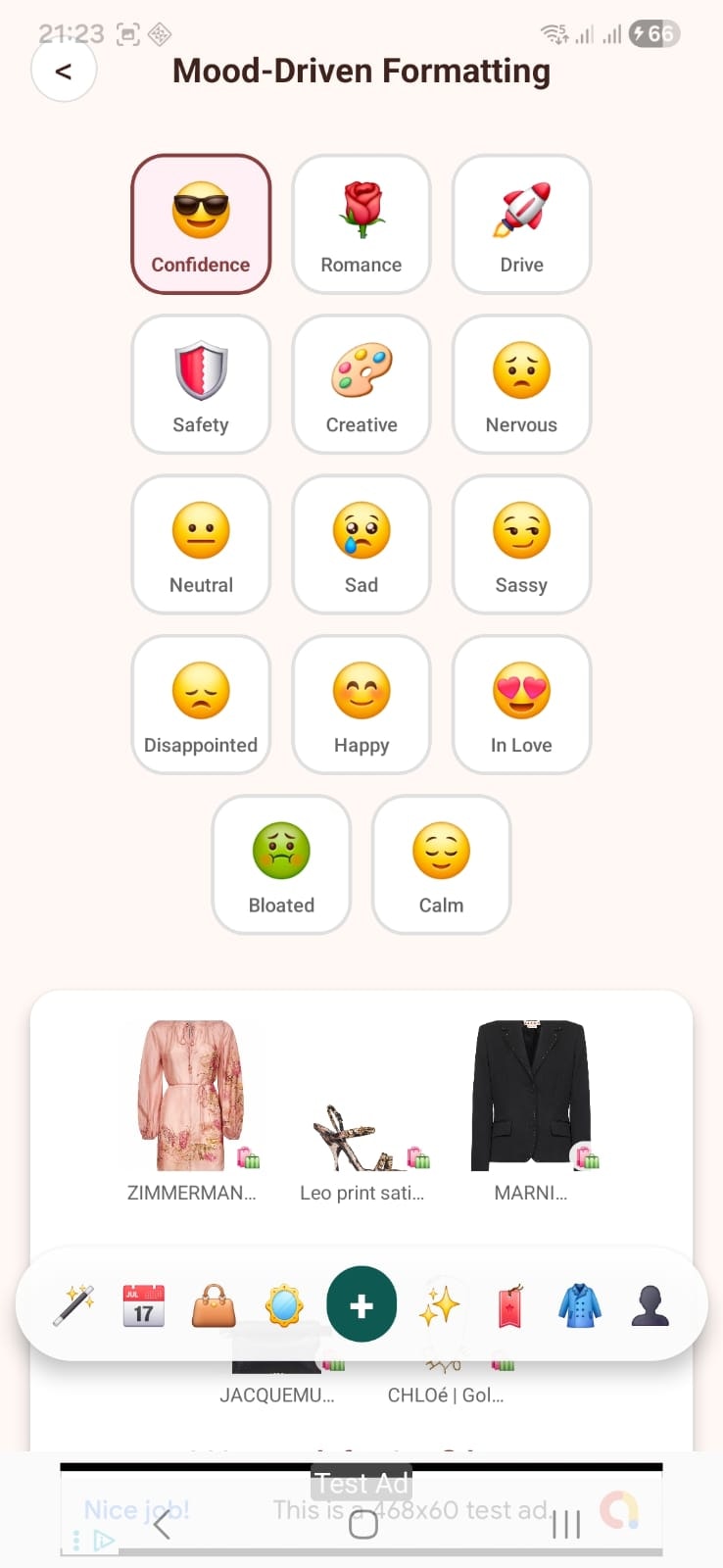Toggle the Sassy mood card
723x1568 pixels.
point(521,544)
